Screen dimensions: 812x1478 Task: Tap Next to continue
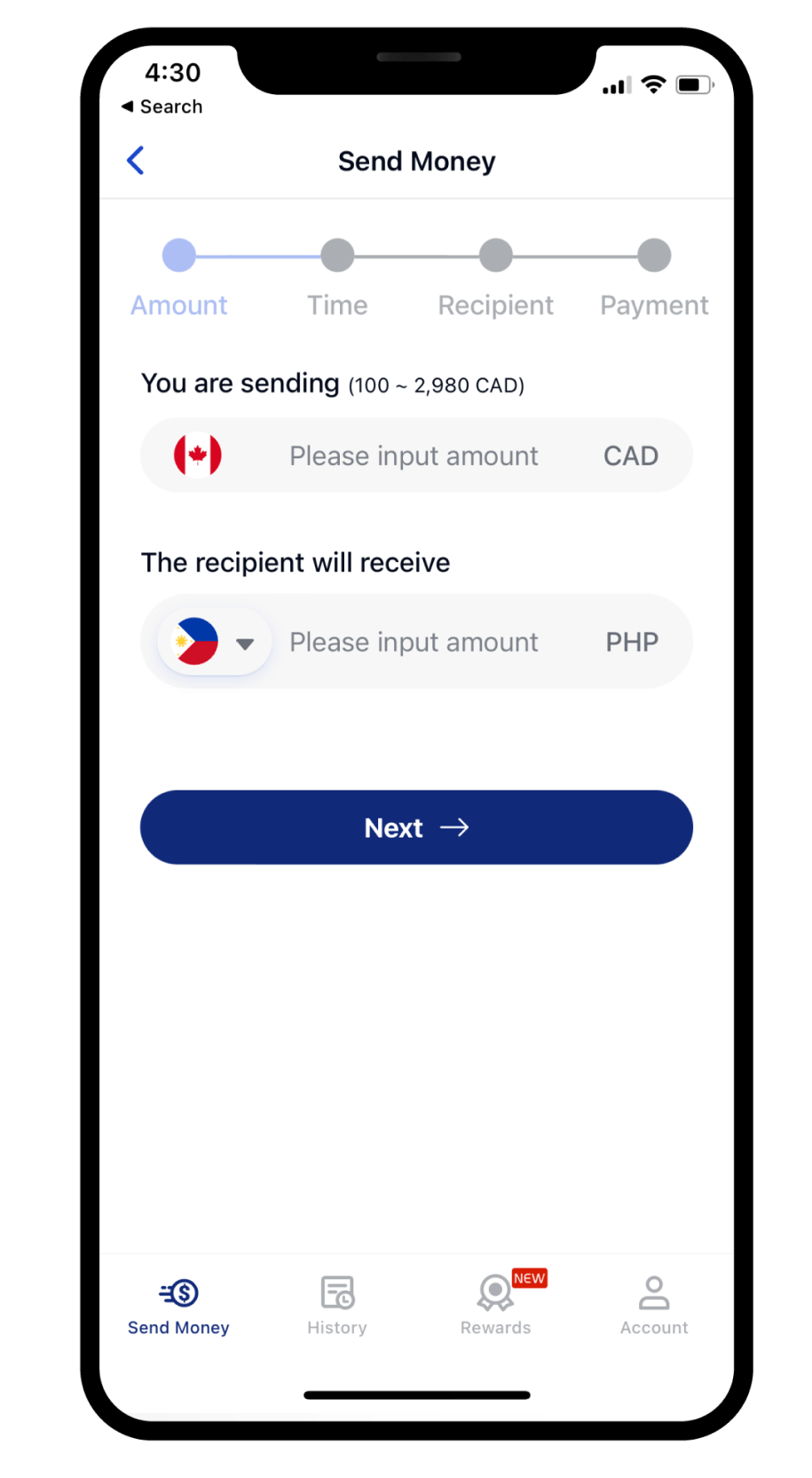tap(416, 827)
